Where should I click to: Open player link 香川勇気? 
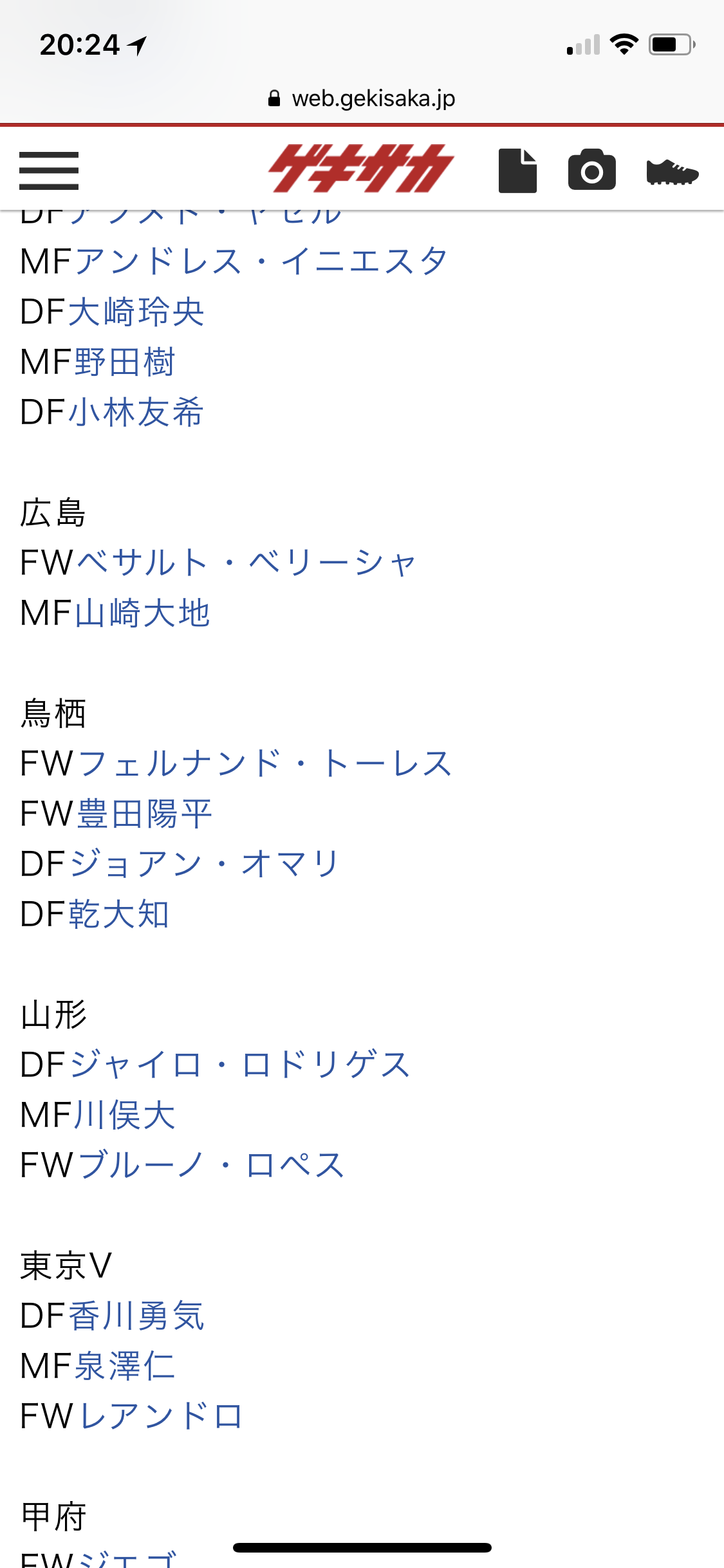136,1316
